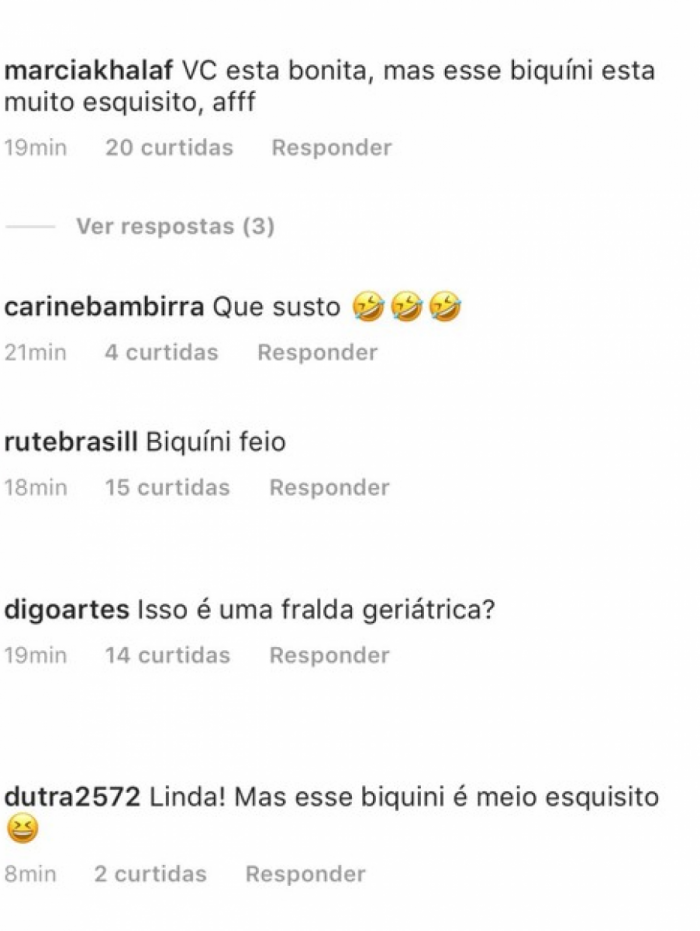The image size is (700, 931).
Task: Reply to marciakhalaf's comment
Action: click(331, 148)
